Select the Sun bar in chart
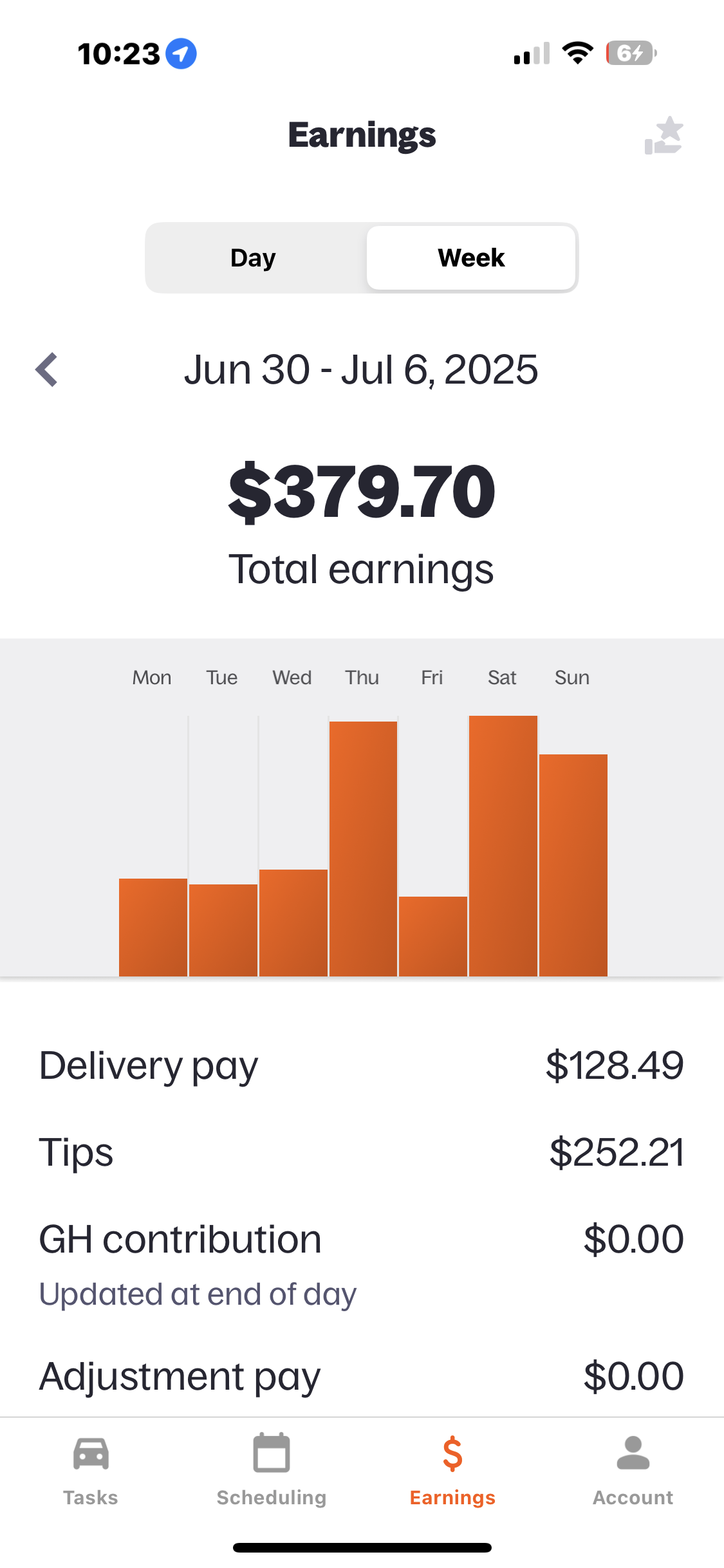The height and width of the screenshot is (1568, 724). [x=573, y=865]
